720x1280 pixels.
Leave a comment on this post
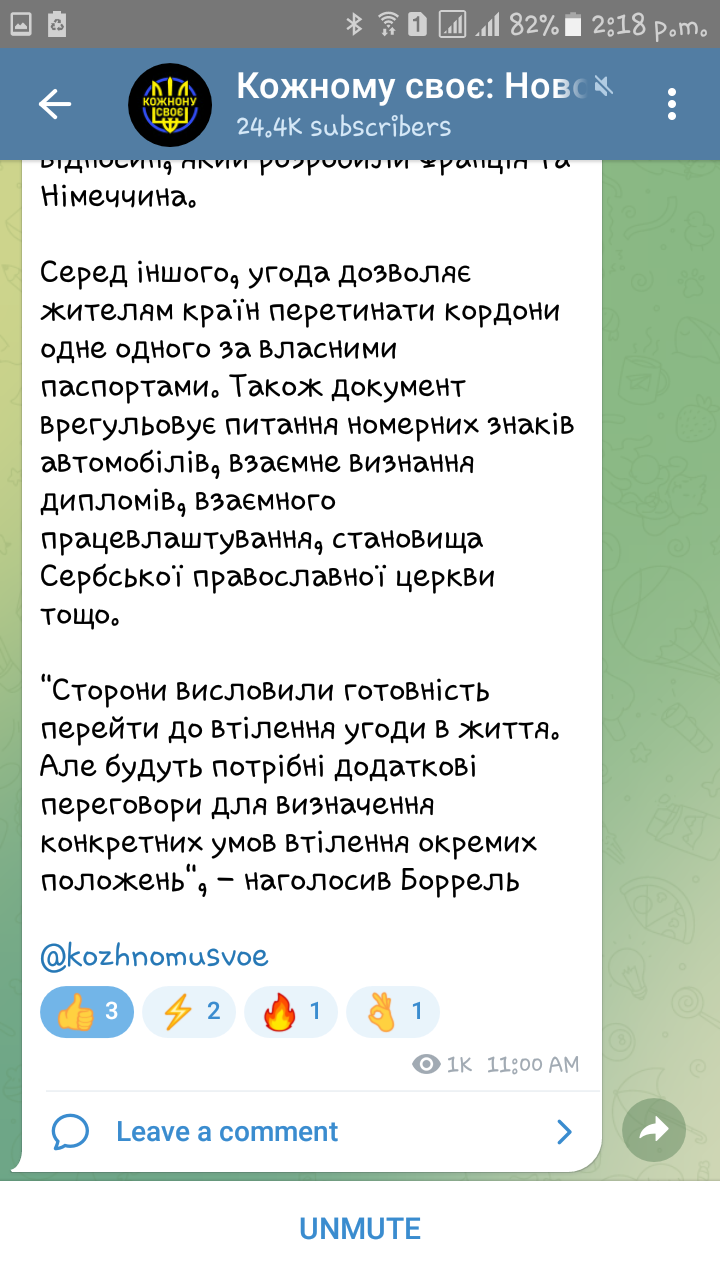coord(312,1132)
